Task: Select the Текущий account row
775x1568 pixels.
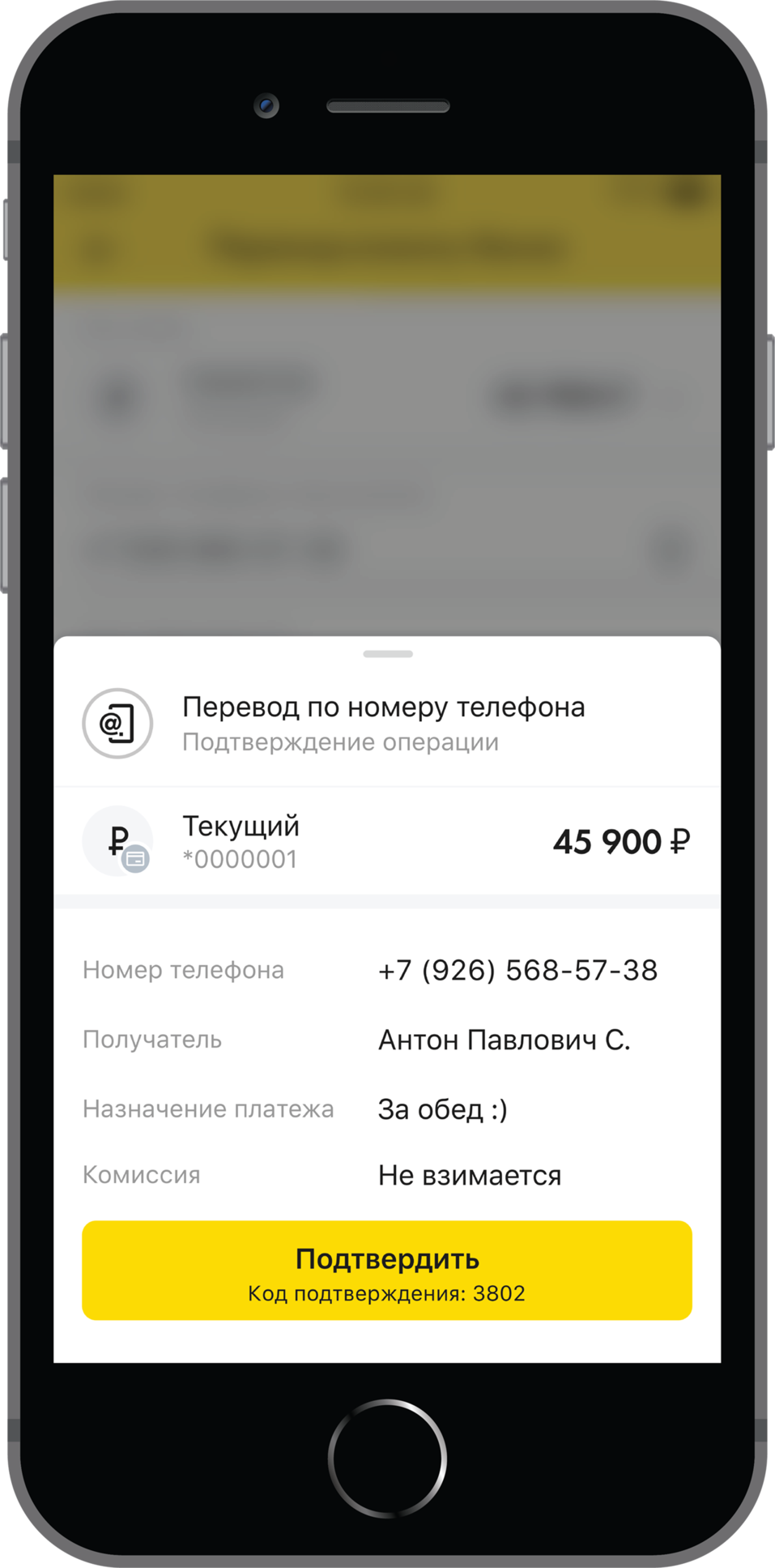Action: click(x=387, y=841)
